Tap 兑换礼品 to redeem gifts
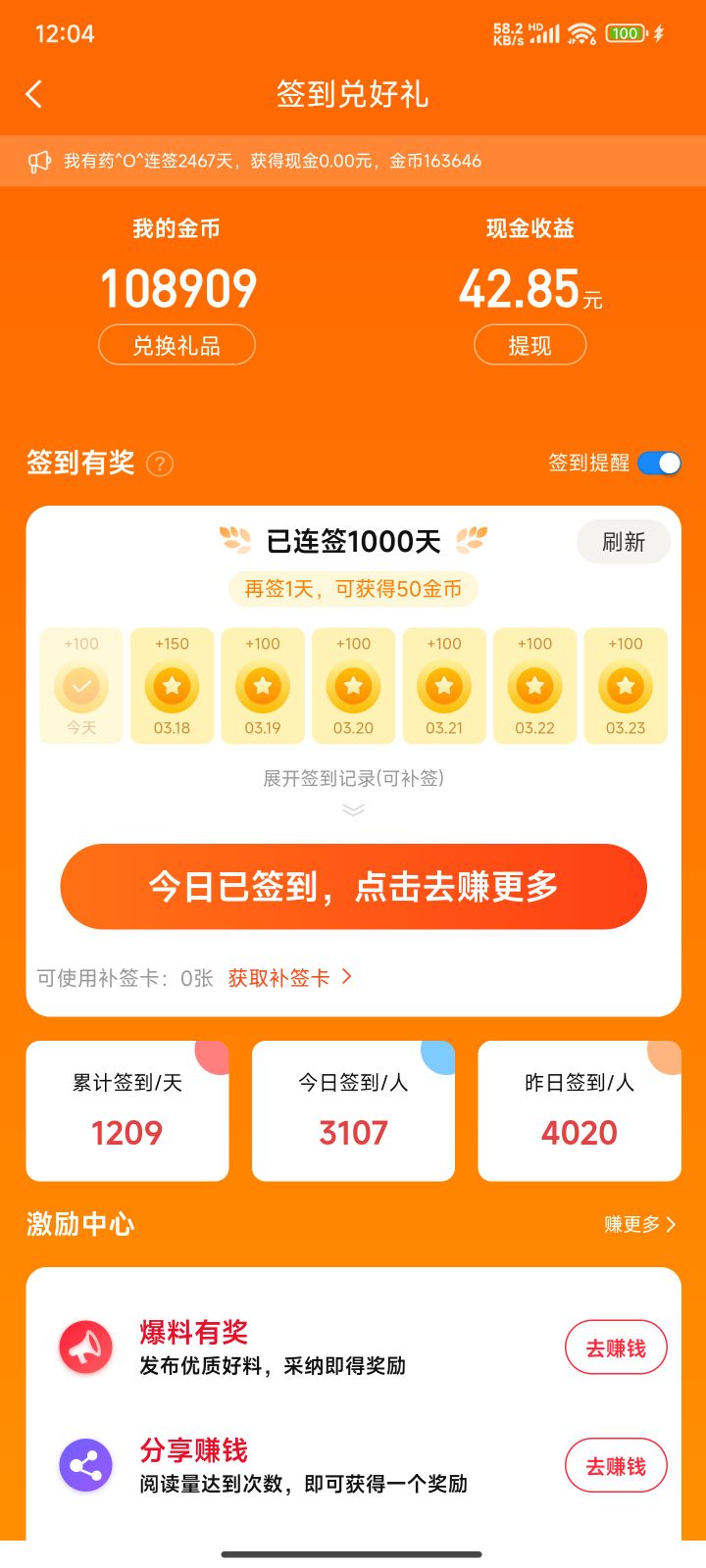The height and width of the screenshot is (1568, 706). click(176, 345)
